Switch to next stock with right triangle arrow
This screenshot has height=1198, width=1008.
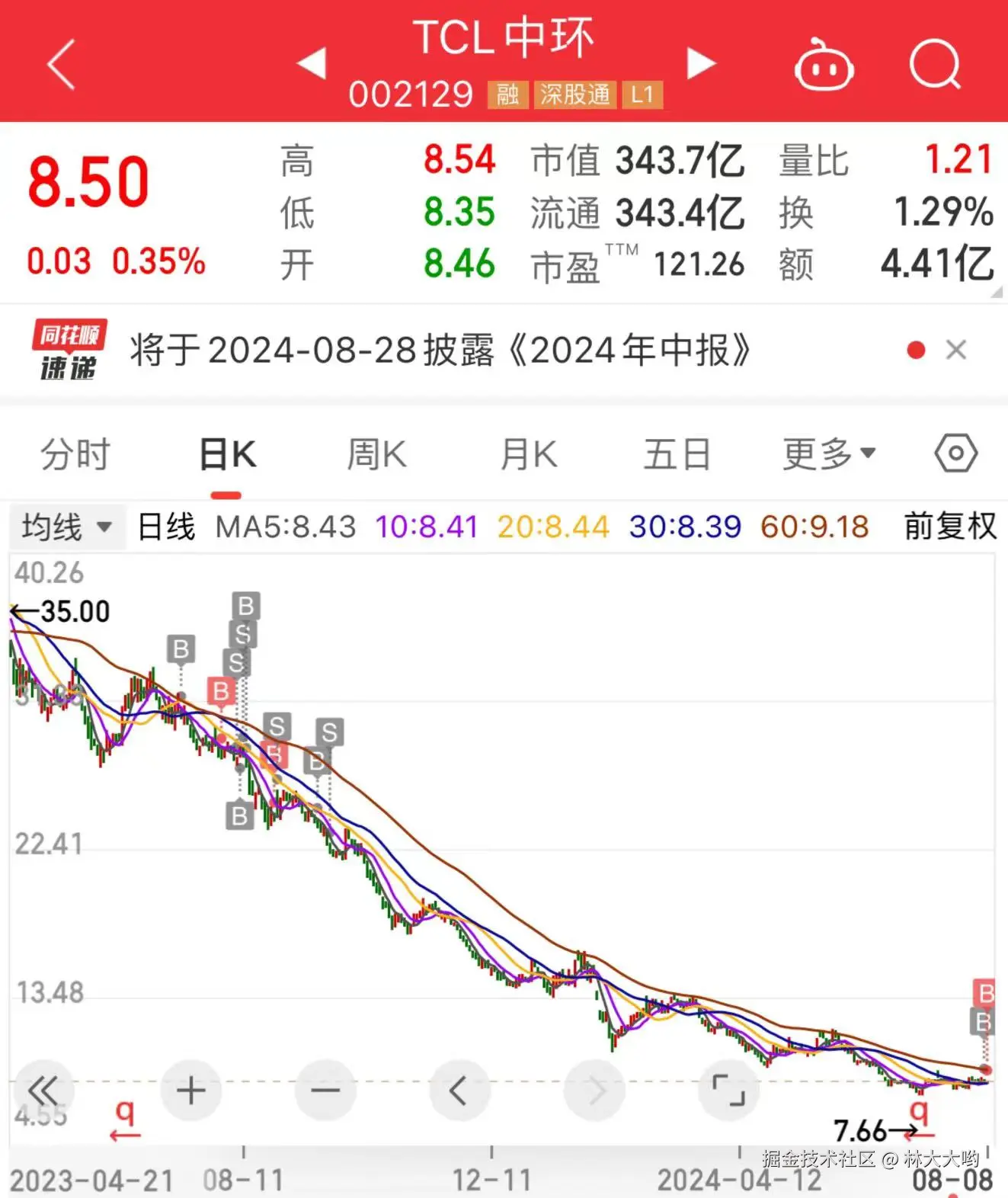tap(700, 65)
